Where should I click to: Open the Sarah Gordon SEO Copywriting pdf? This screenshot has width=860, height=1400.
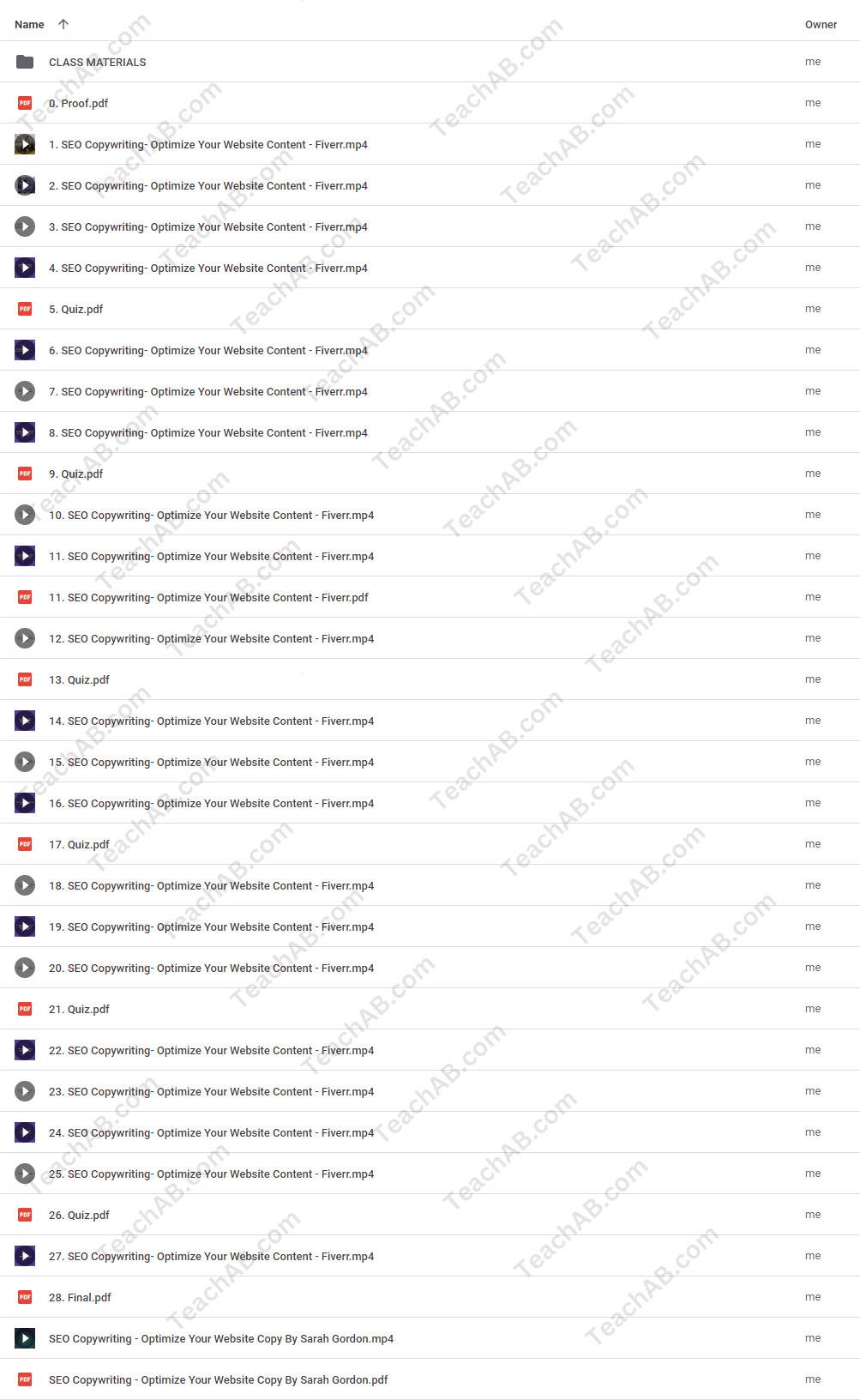218,1380
